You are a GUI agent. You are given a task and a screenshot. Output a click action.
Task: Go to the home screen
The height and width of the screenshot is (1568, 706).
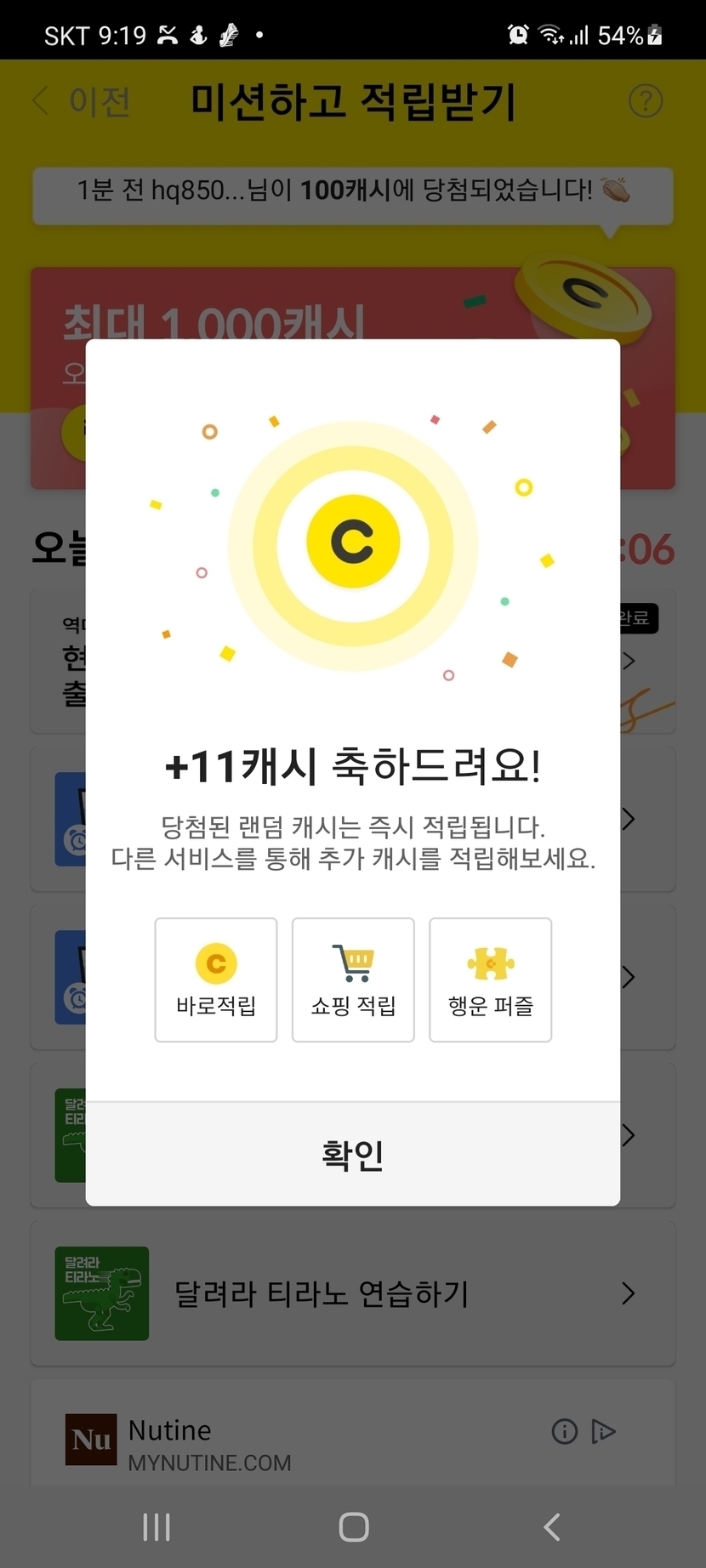354,1527
